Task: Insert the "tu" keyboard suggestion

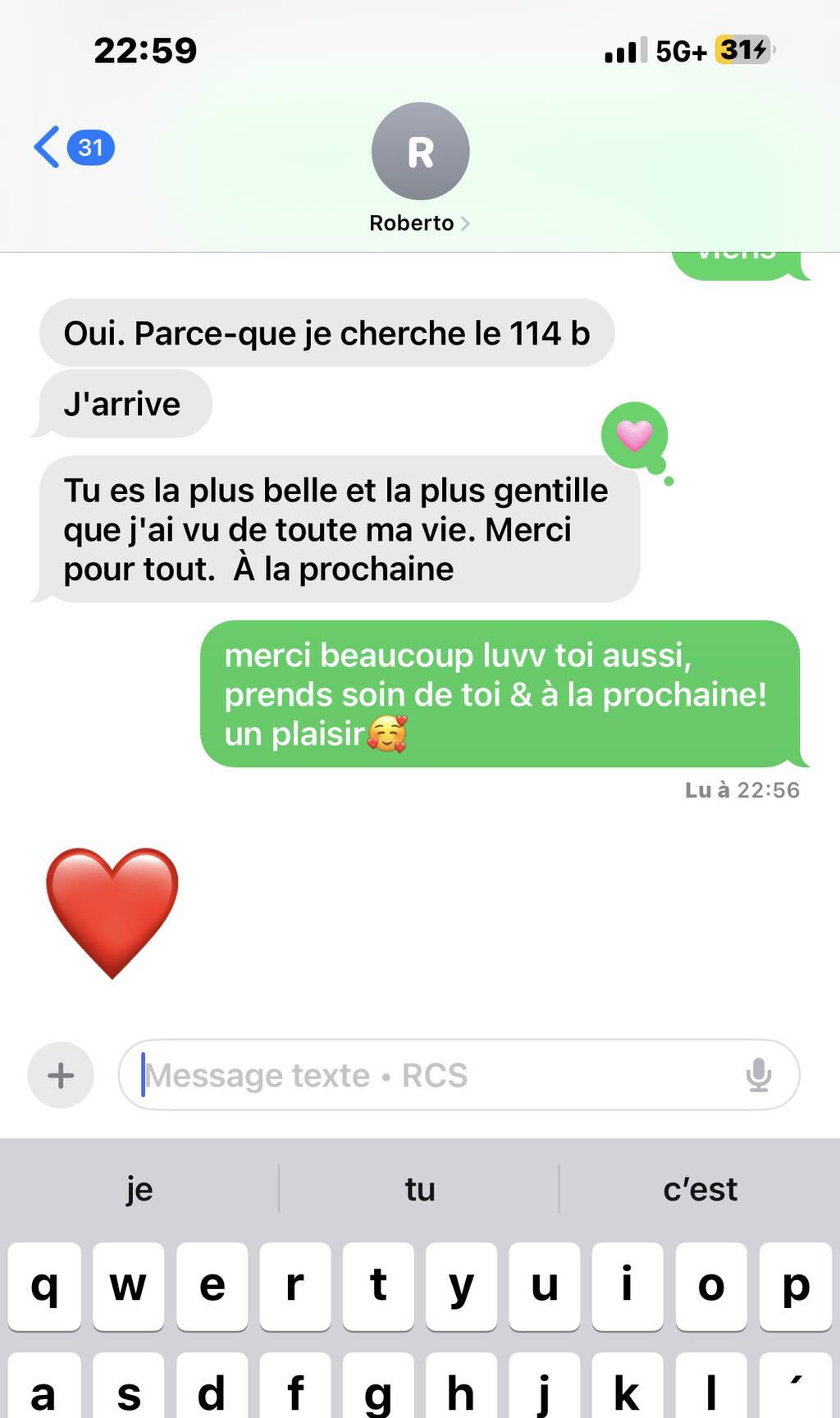Action: (419, 1189)
